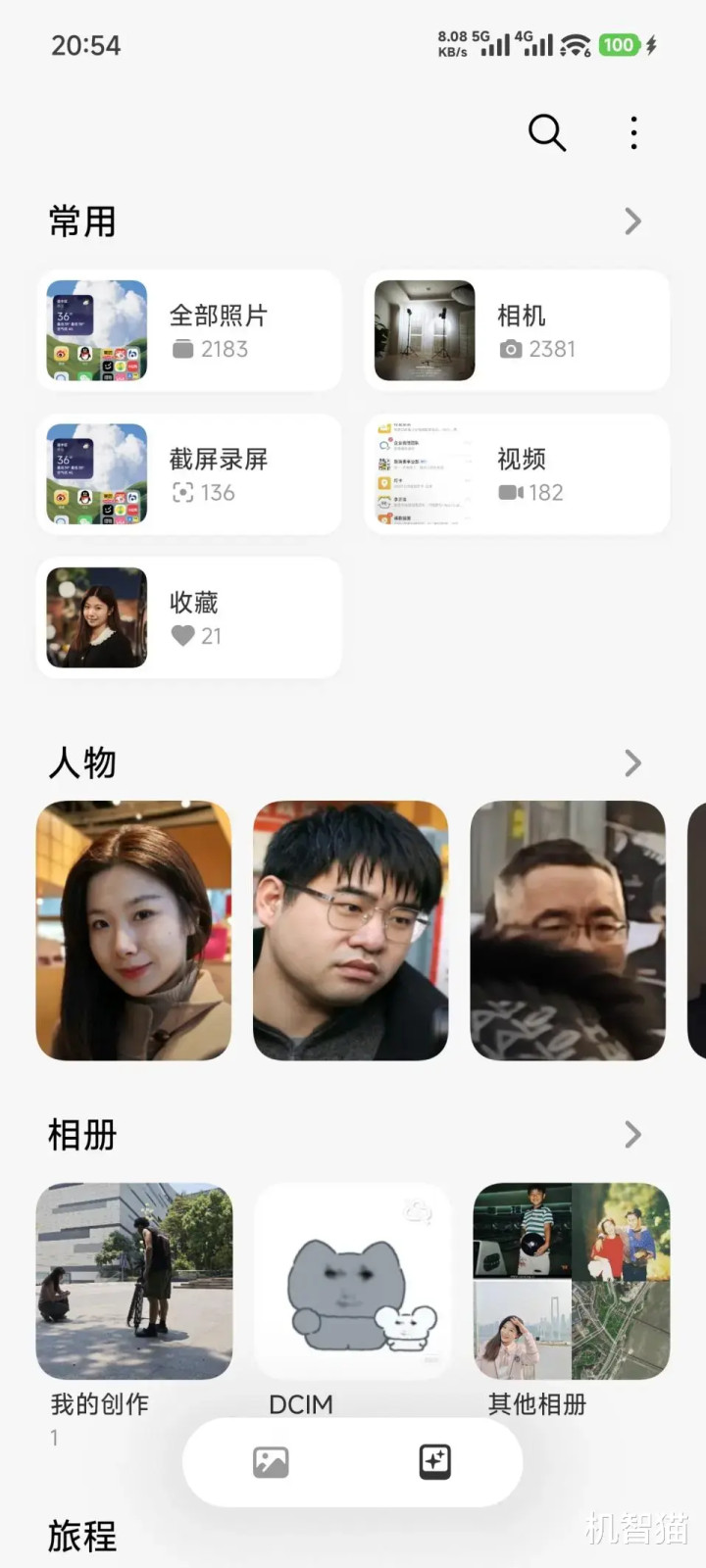Open the 我的创作 album
The width and height of the screenshot is (706, 1568).
coord(134,1281)
